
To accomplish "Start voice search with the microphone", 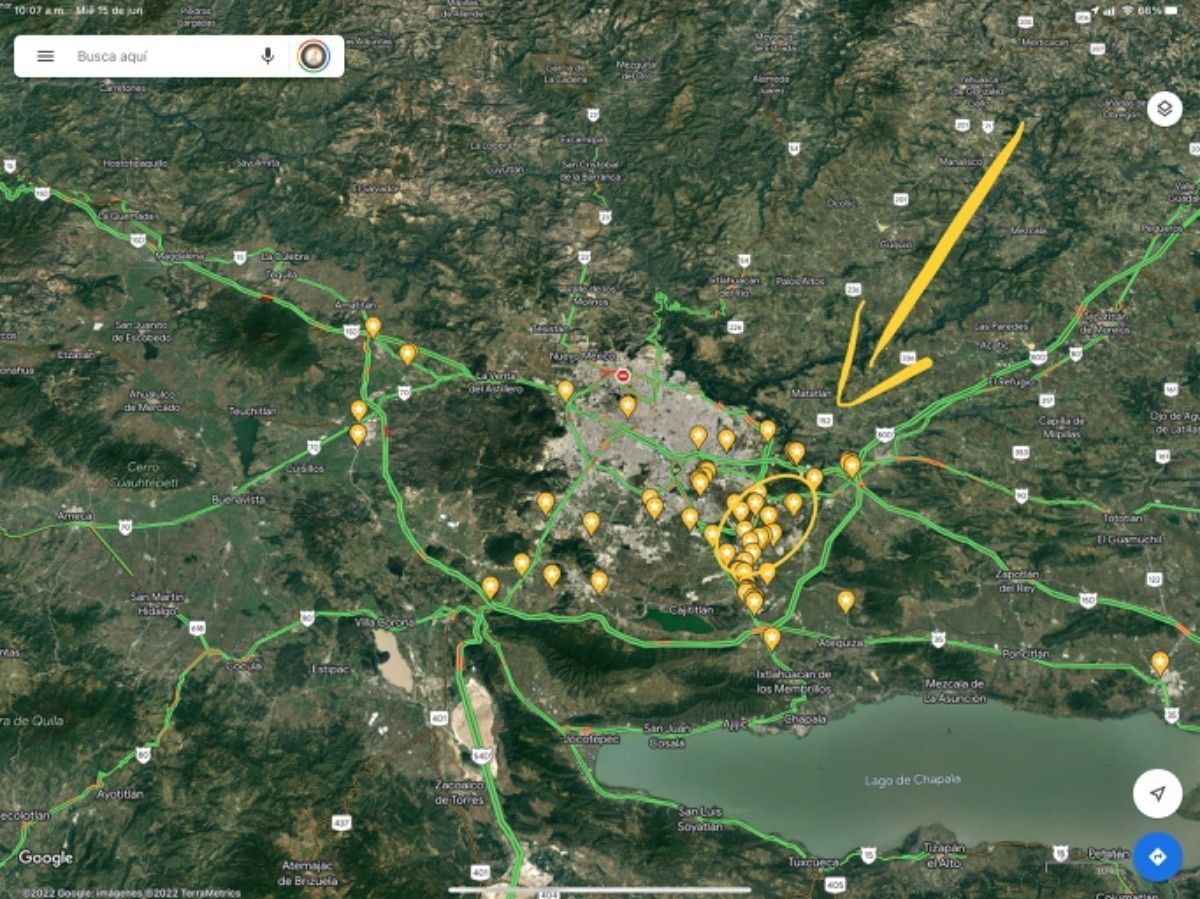I will (x=268, y=56).
